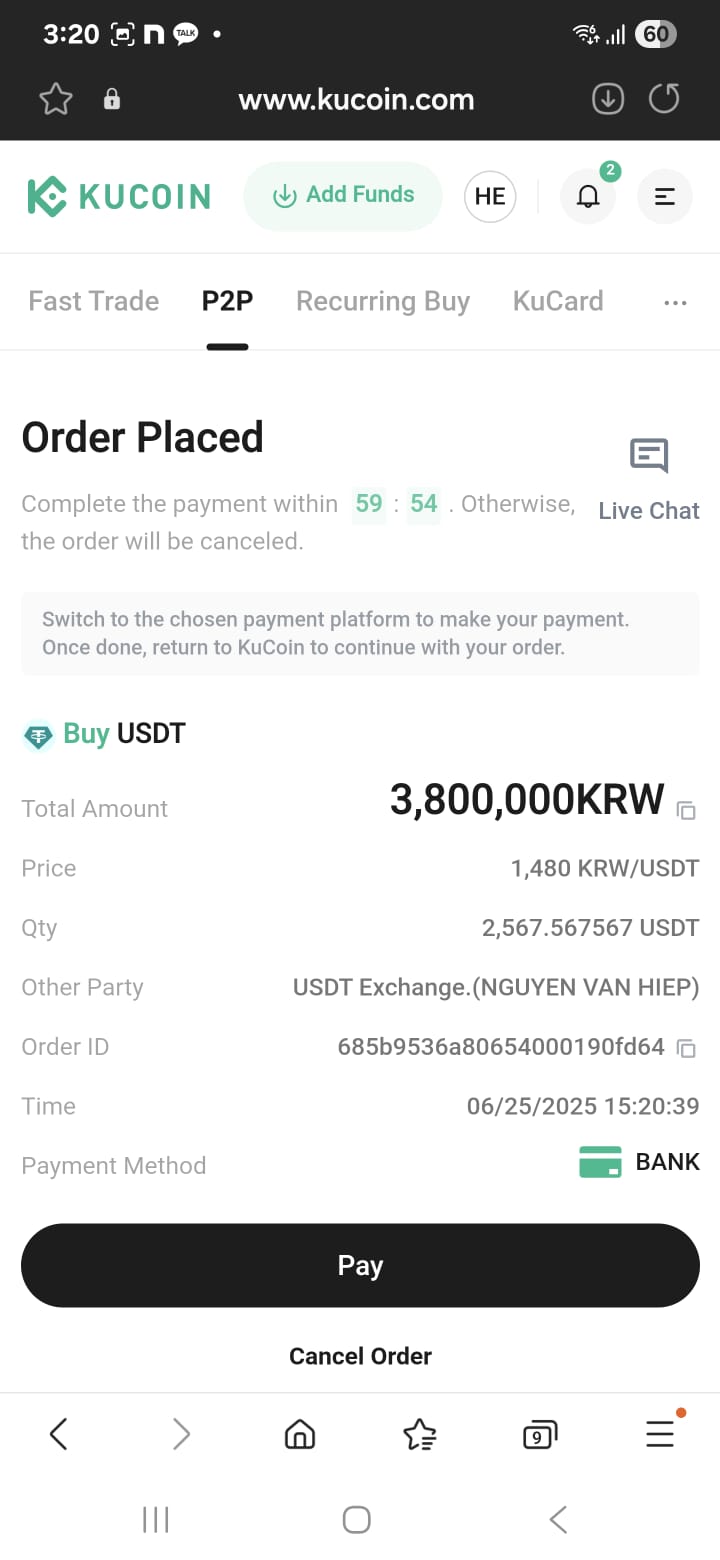Screen dimensions: 720x1560
Task: Tap the Add Funds button
Action: 342,196
